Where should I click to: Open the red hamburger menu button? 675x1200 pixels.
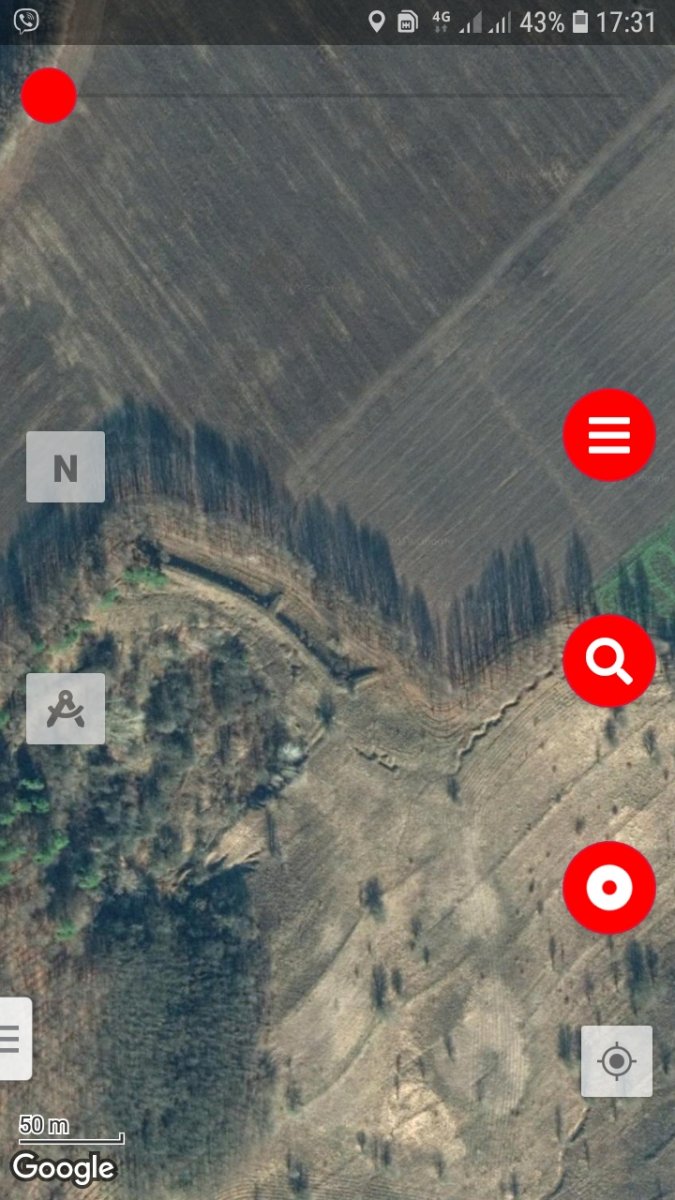(609, 435)
